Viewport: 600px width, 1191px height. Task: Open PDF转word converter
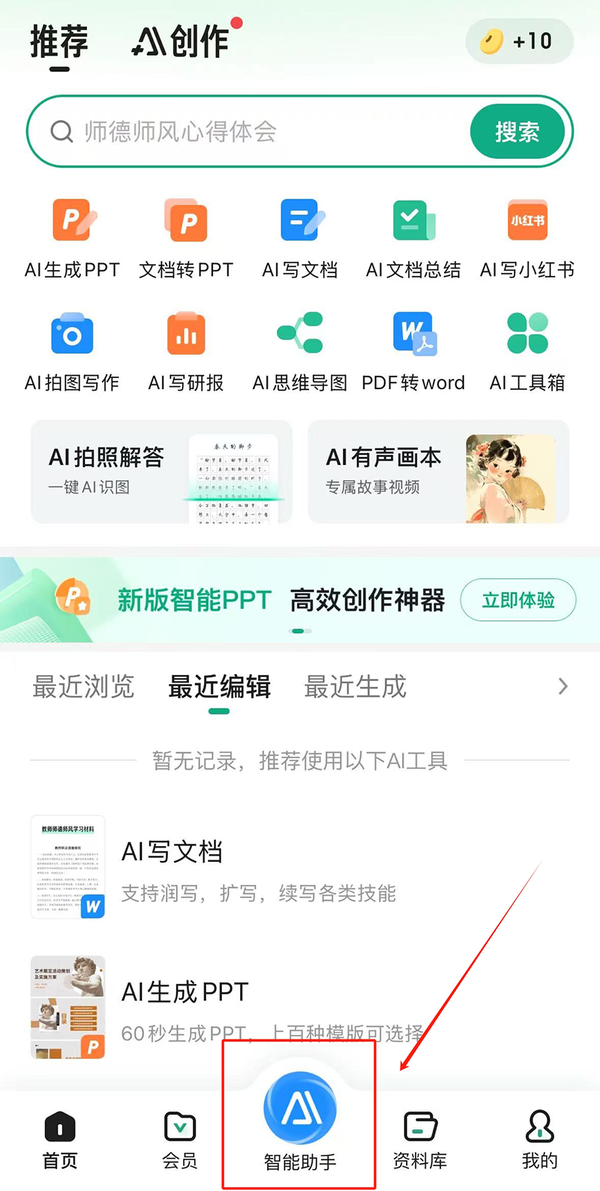click(413, 352)
